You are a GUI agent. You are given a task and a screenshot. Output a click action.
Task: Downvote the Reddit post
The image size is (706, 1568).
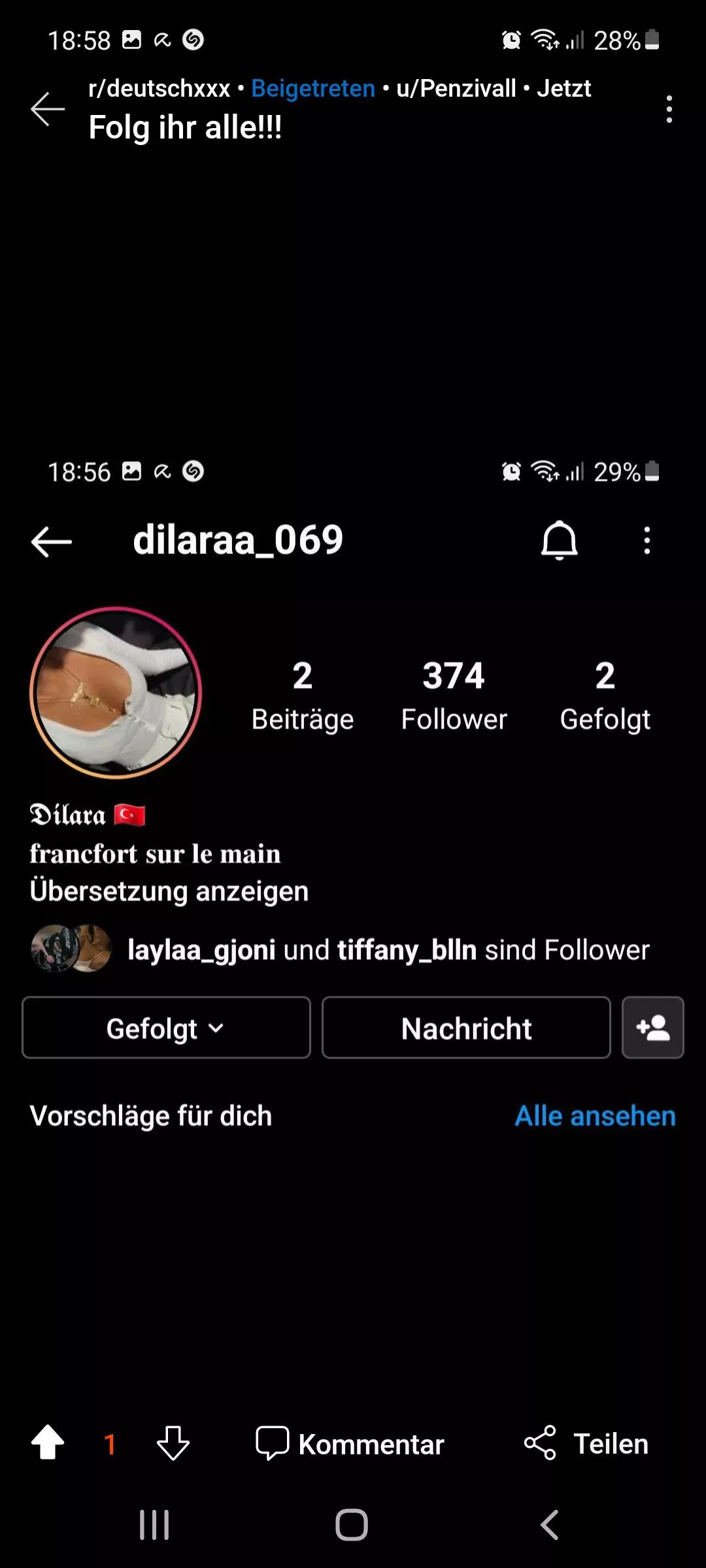pos(172,1444)
